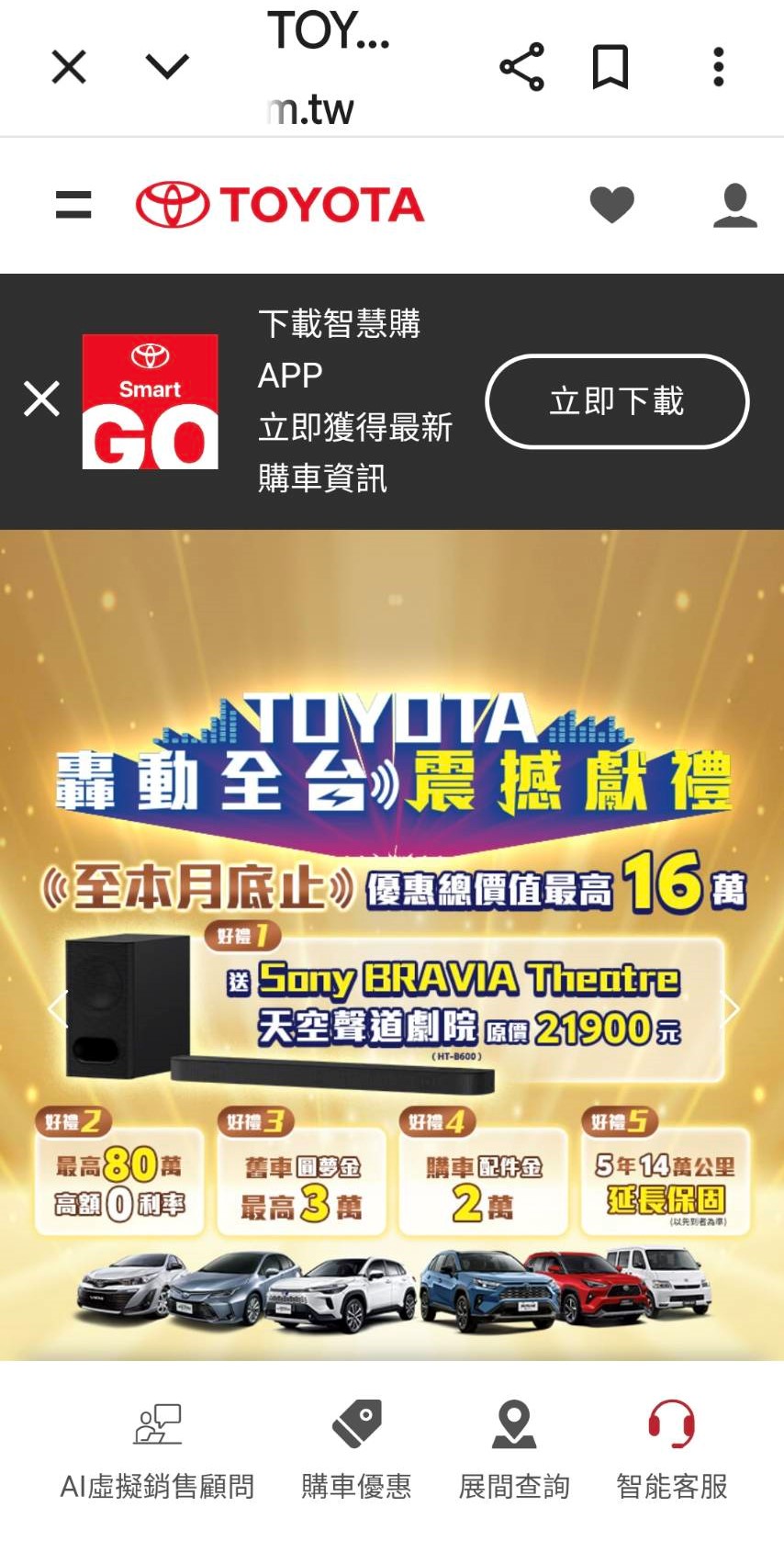Close the in-app browser tab
784x1552 pixels.
(x=69, y=67)
